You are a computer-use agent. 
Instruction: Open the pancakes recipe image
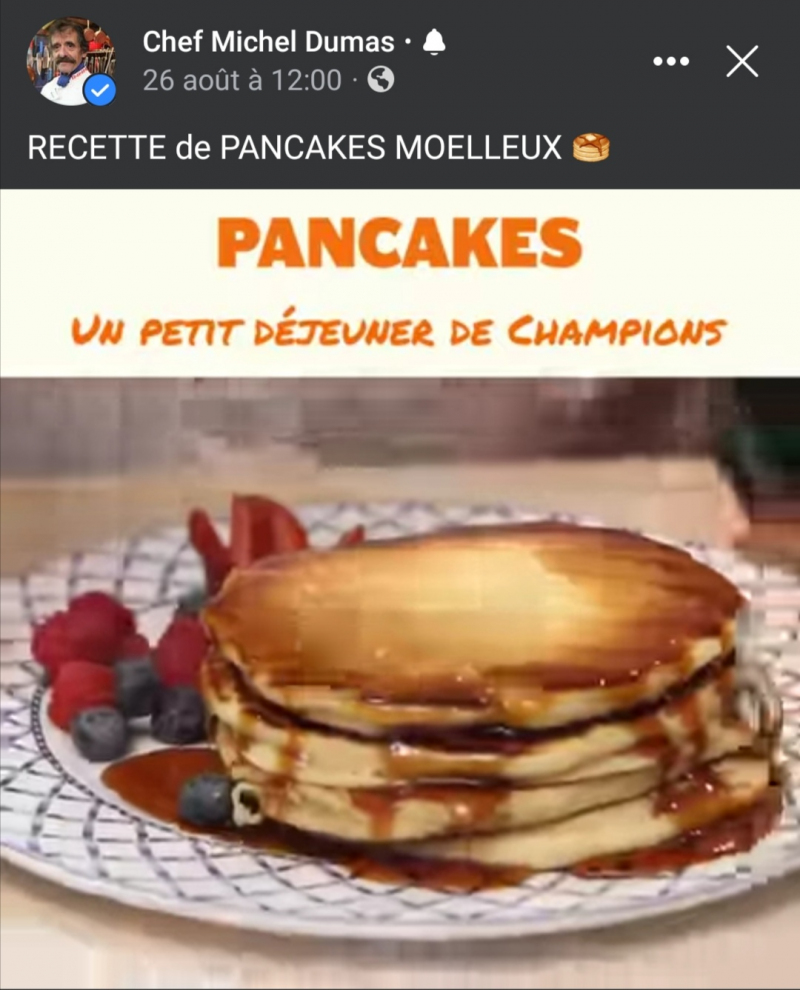400,620
